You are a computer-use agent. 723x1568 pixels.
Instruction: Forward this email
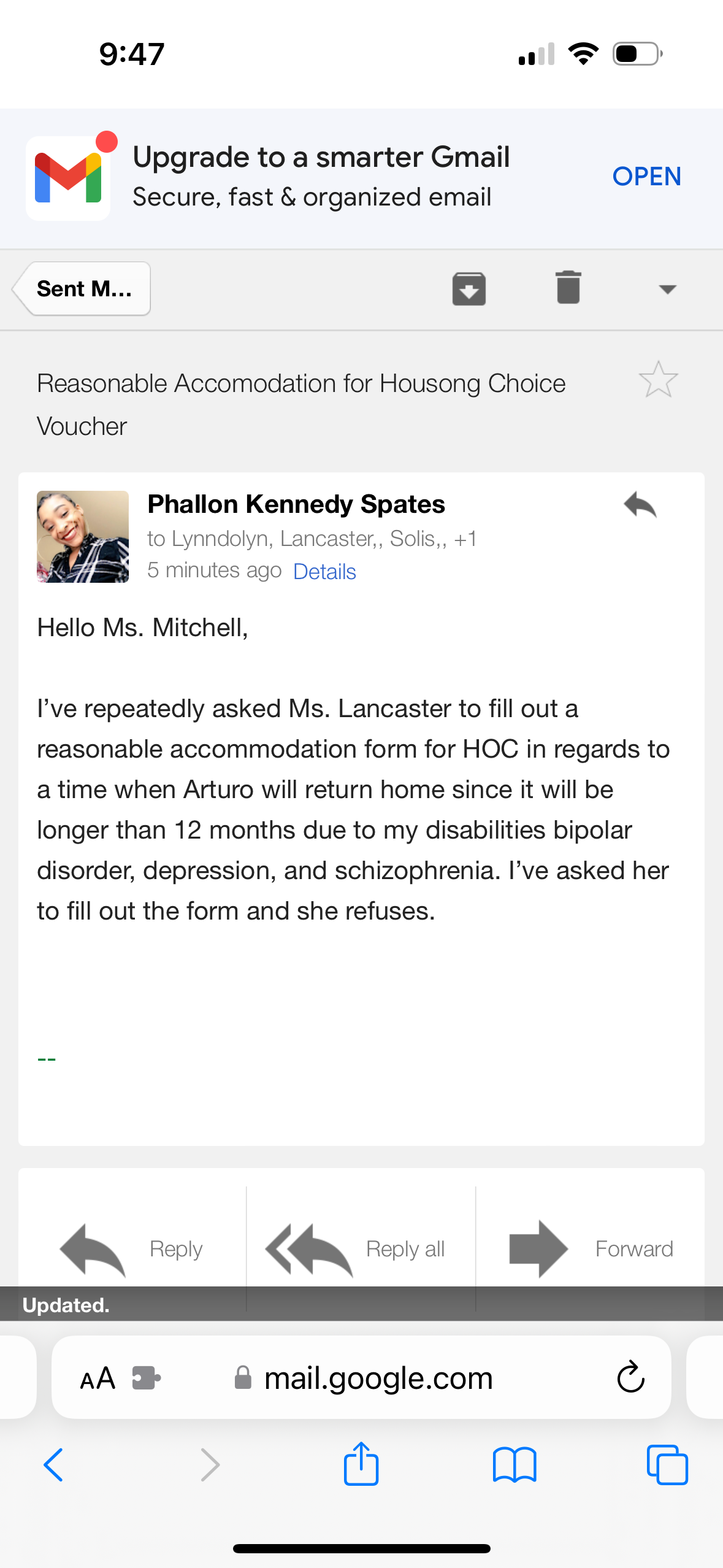coord(590,1248)
